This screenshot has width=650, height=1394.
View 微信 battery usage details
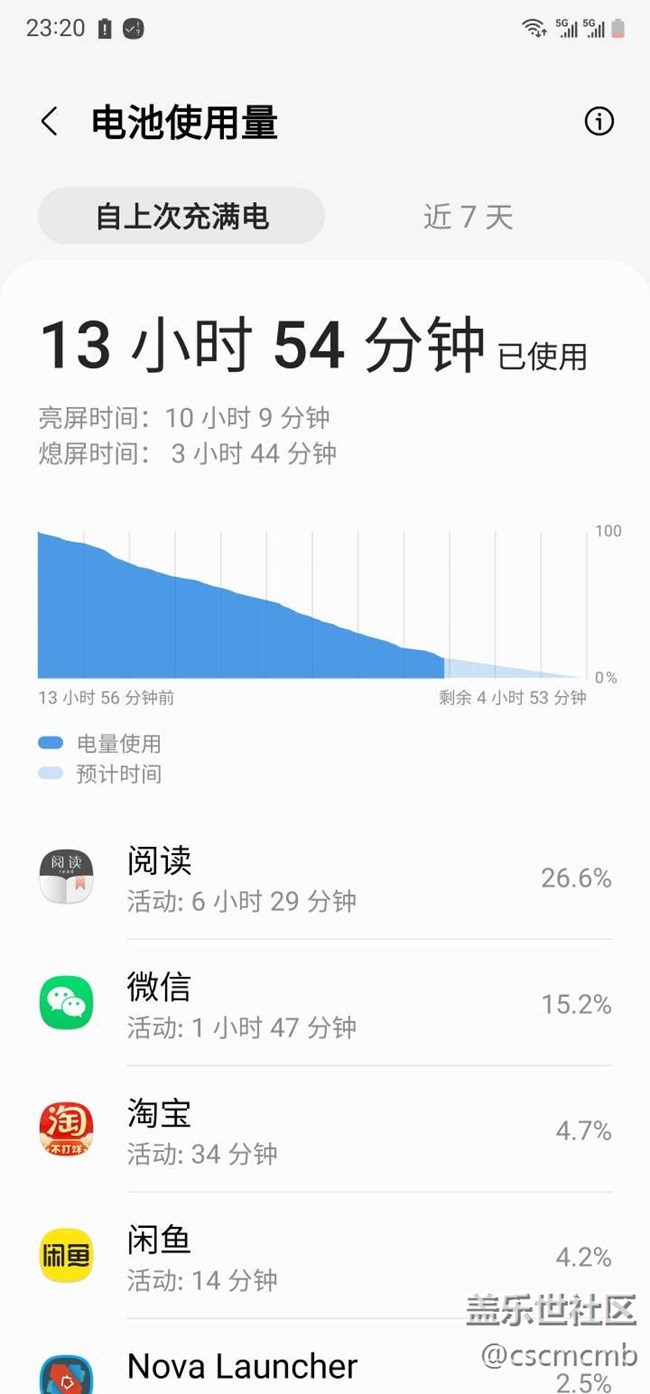(325, 1004)
